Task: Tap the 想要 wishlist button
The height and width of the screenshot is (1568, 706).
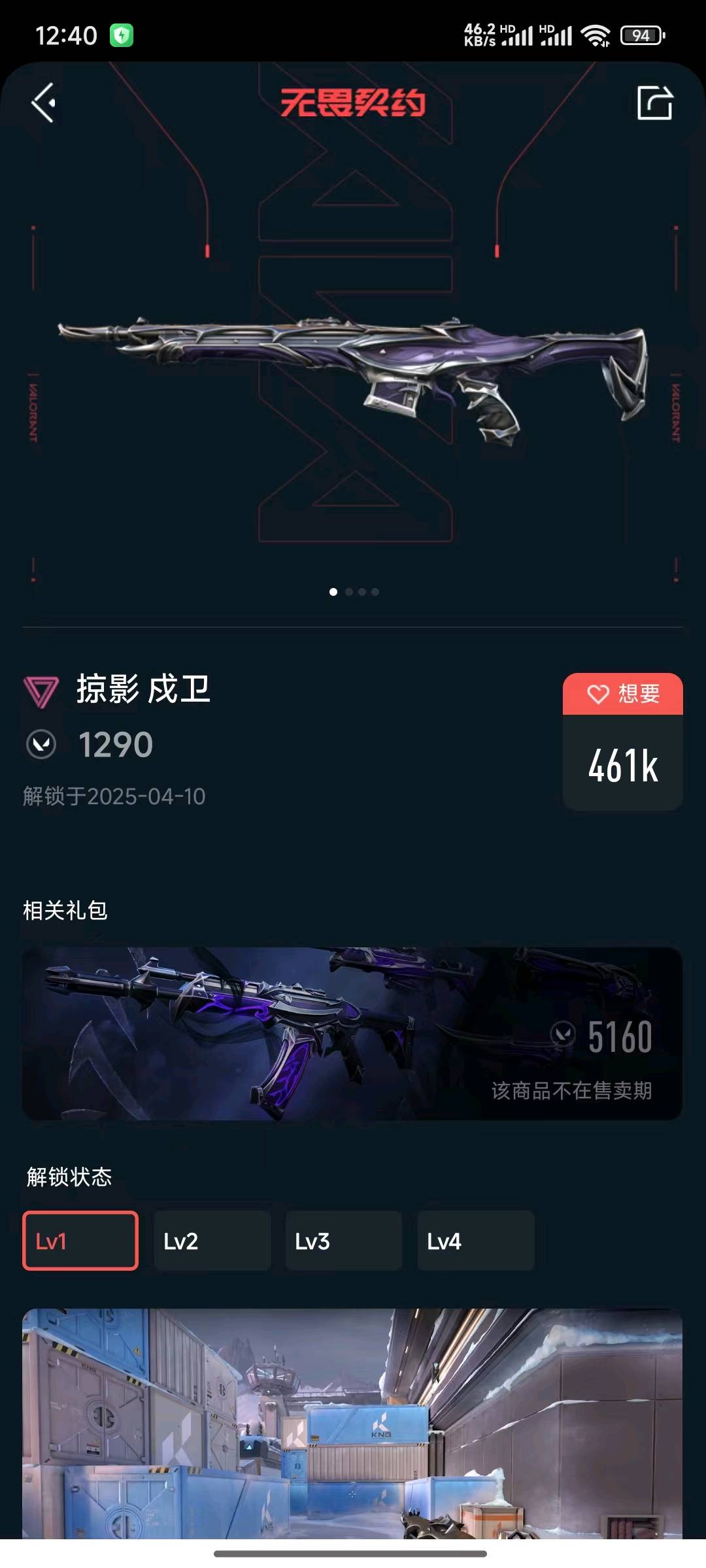Action: pos(622,694)
